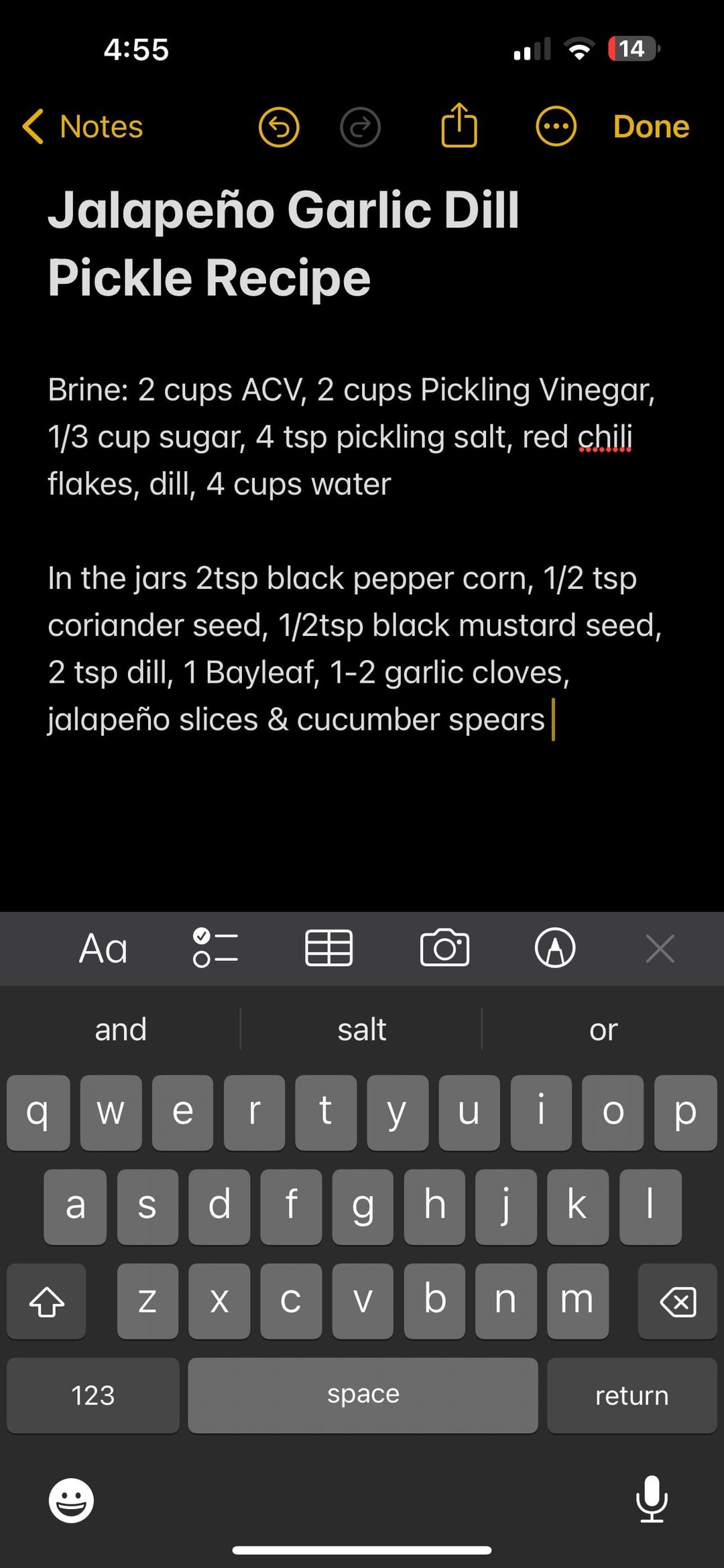The image size is (724, 1568).
Task: Add a table to the note
Action: (328, 949)
